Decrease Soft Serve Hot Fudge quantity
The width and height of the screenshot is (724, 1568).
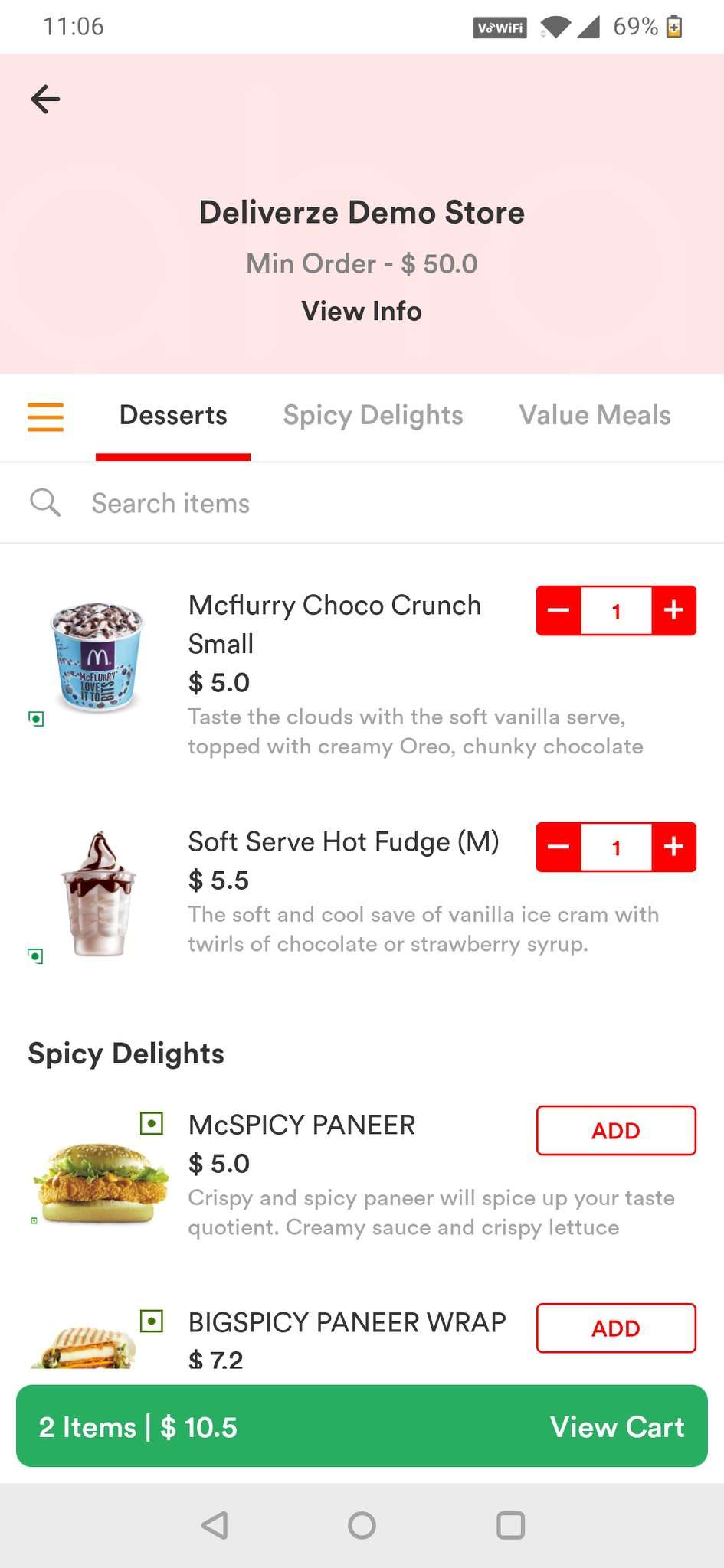click(x=559, y=848)
